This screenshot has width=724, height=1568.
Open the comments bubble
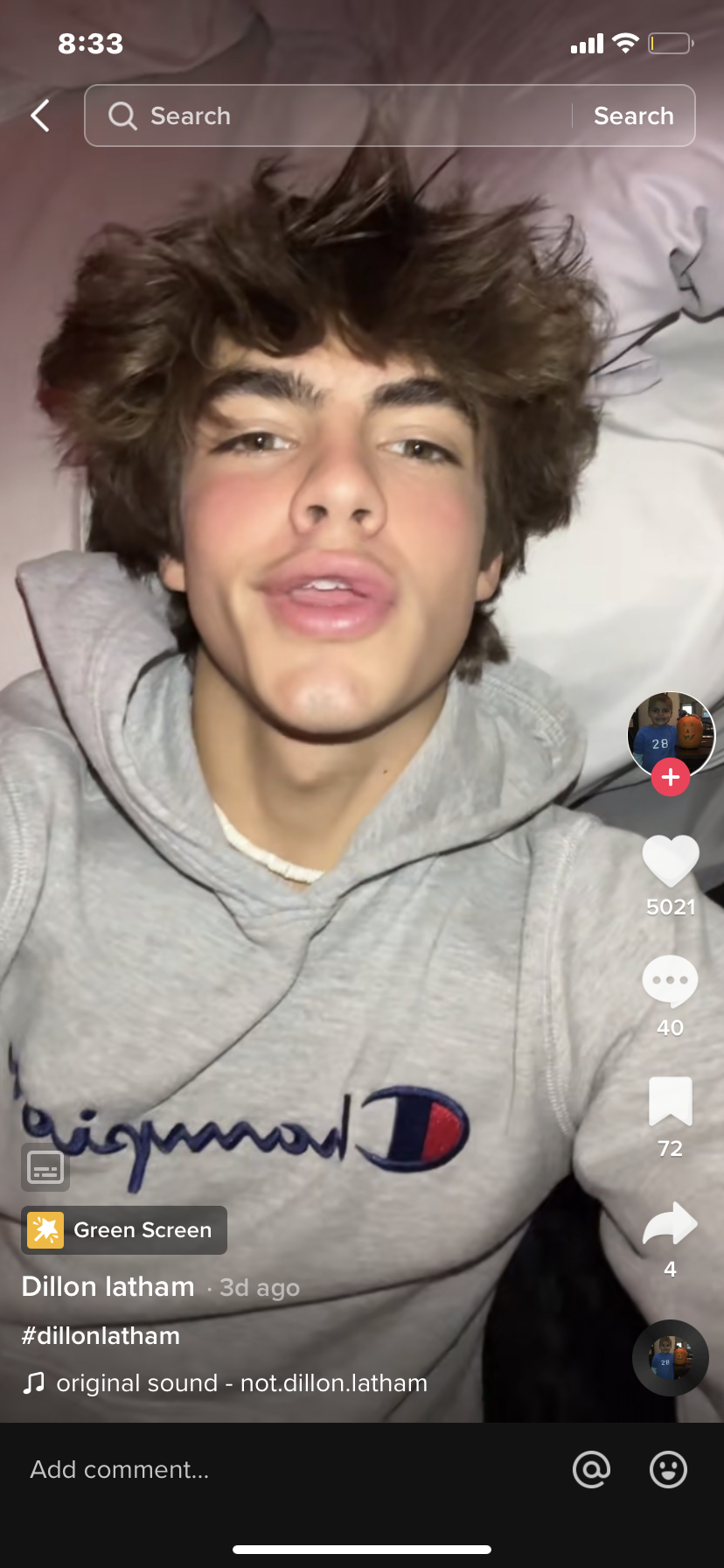(x=671, y=982)
